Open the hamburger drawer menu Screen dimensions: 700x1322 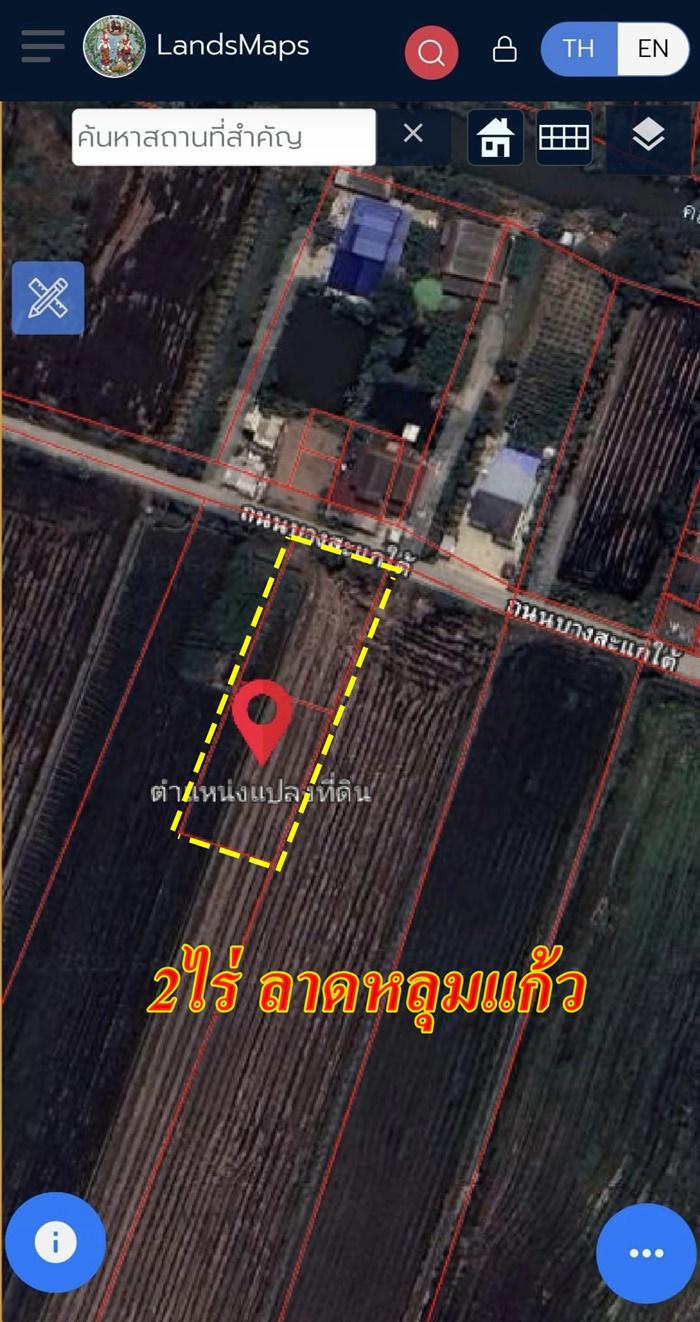pos(42,47)
